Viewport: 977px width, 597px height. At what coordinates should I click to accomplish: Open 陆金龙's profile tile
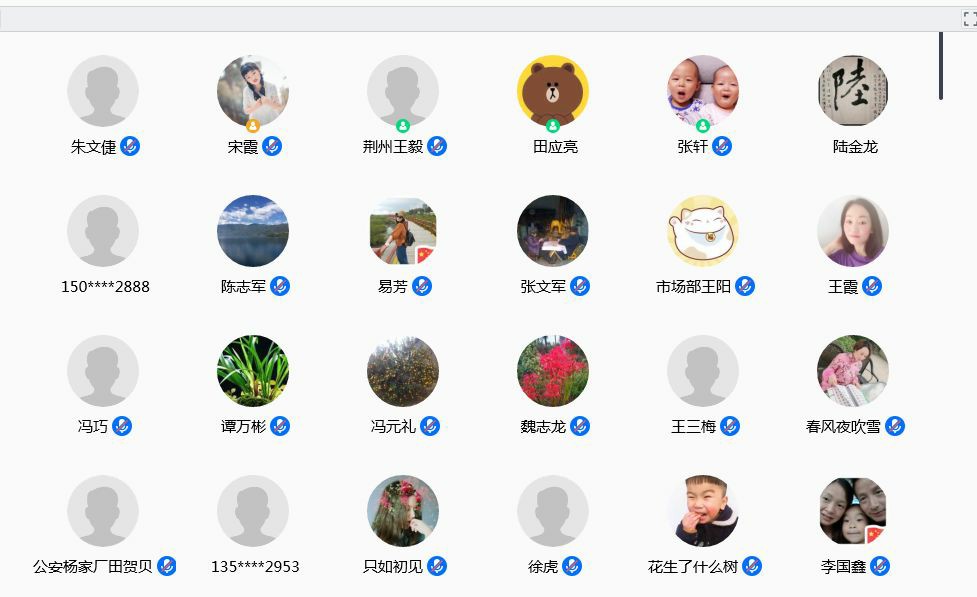(853, 92)
